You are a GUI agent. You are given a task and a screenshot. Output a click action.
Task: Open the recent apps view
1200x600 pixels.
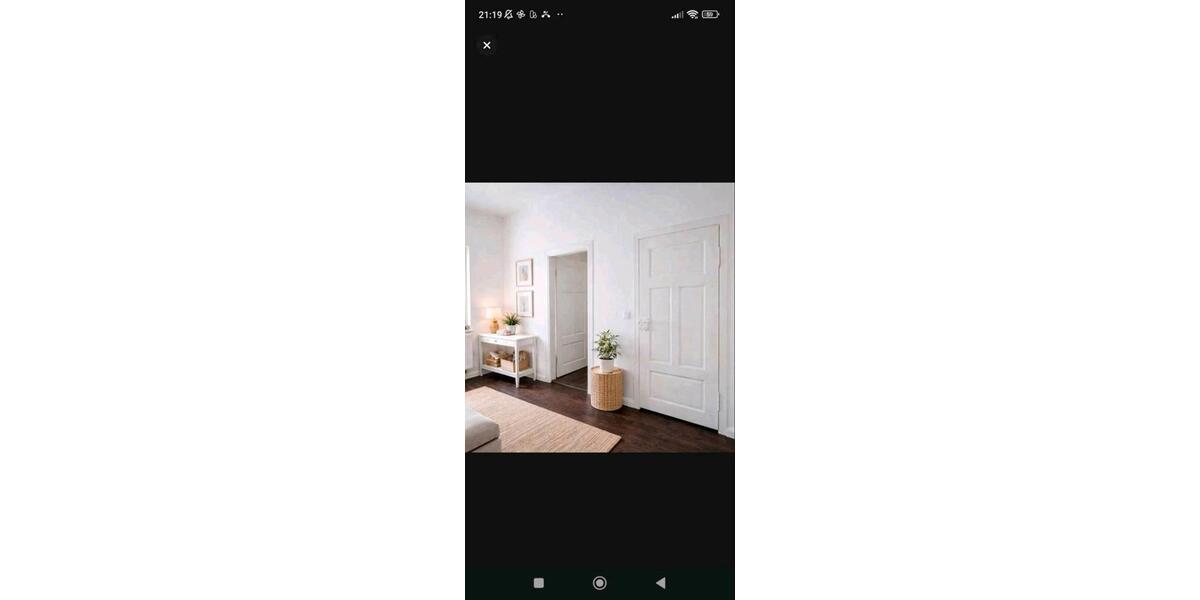[x=539, y=583]
